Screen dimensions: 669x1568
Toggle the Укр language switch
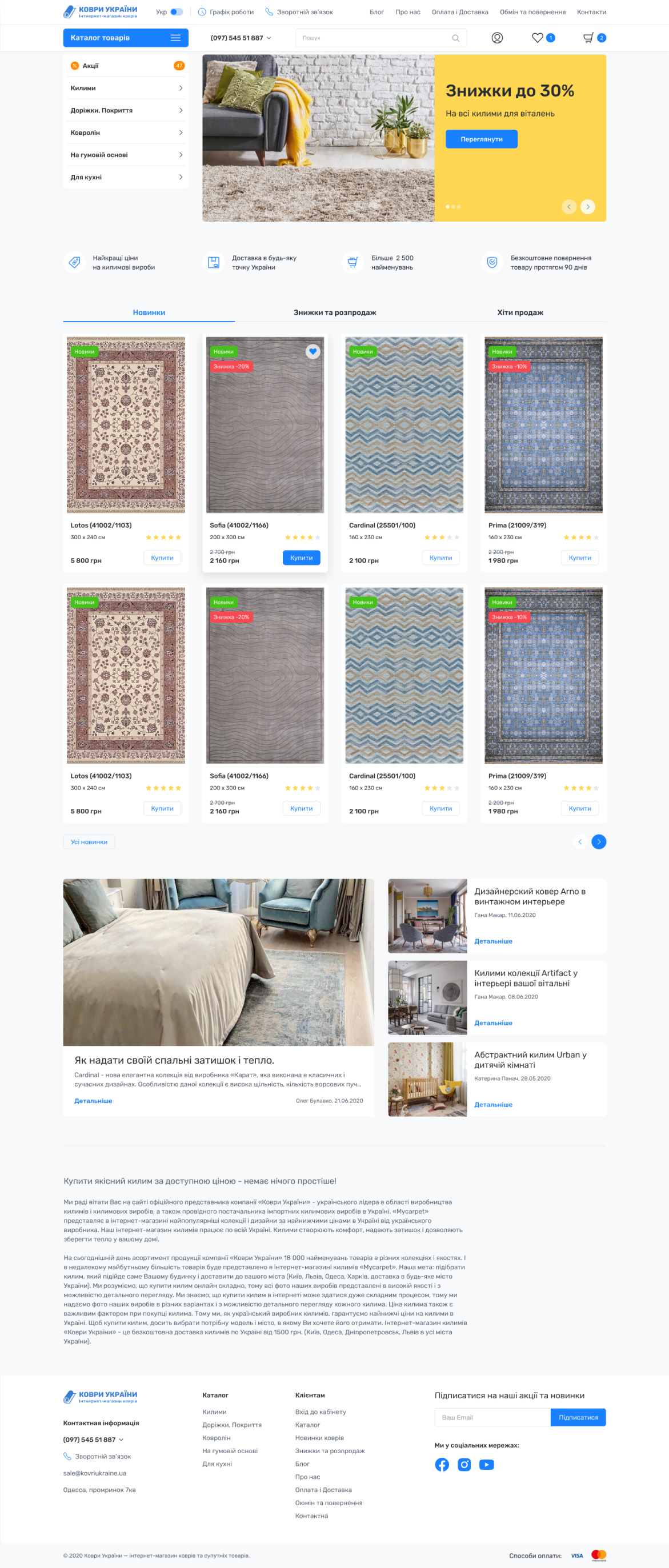[x=176, y=11]
